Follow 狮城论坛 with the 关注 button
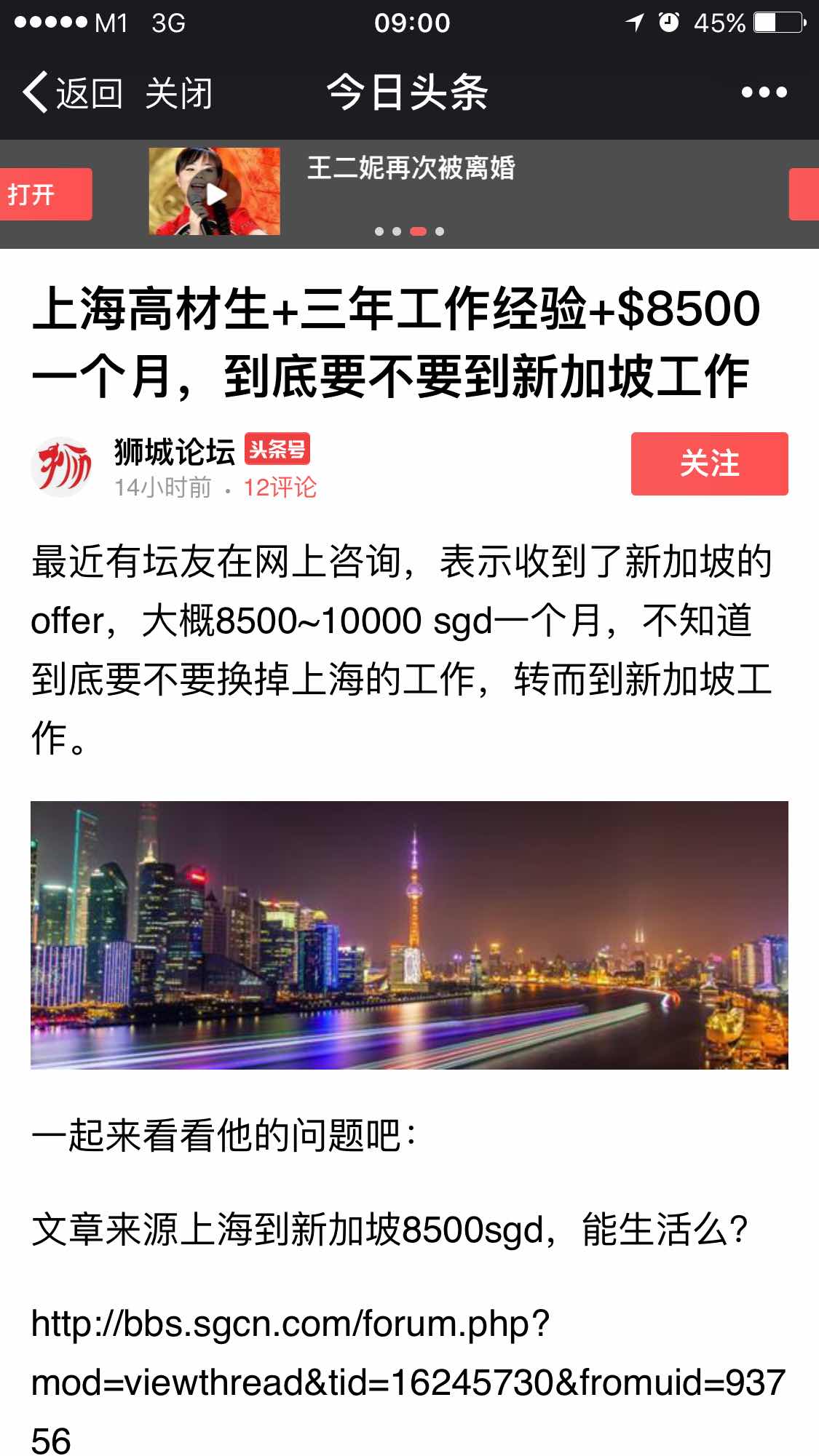819x1456 pixels. click(709, 464)
